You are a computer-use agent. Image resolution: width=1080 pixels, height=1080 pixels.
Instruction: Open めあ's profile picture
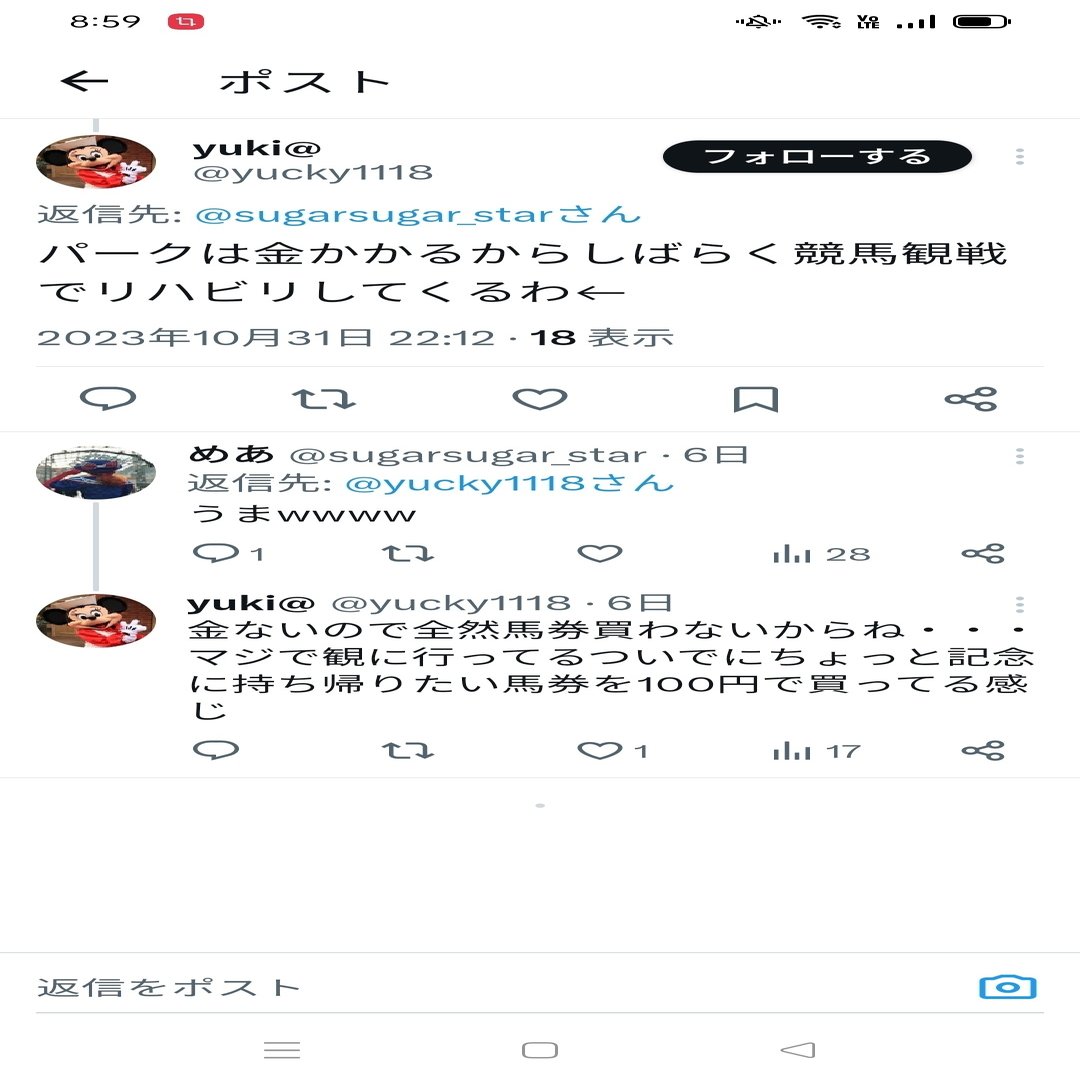pyautogui.click(x=96, y=472)
